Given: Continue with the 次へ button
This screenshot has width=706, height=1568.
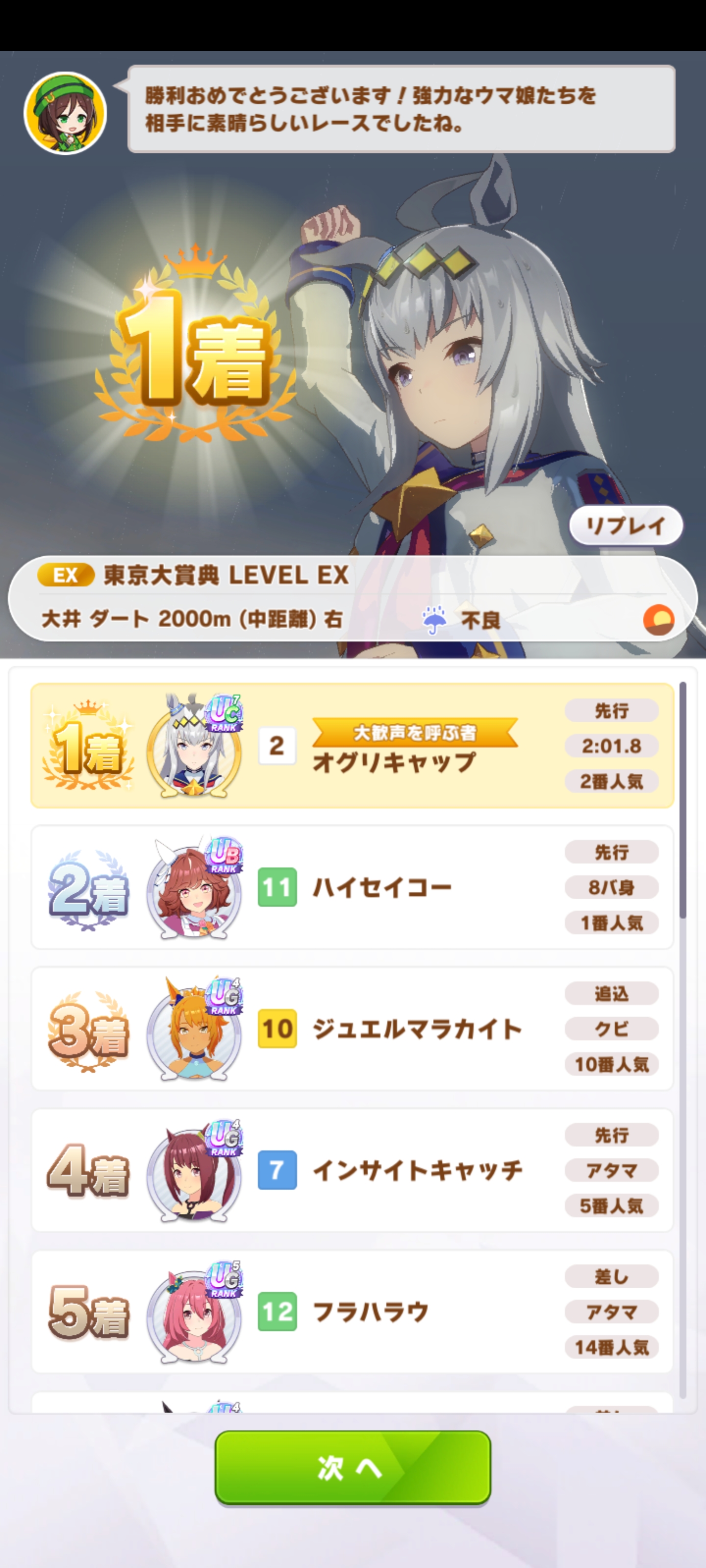Looking at the screenshot, I should (353, 1468).
